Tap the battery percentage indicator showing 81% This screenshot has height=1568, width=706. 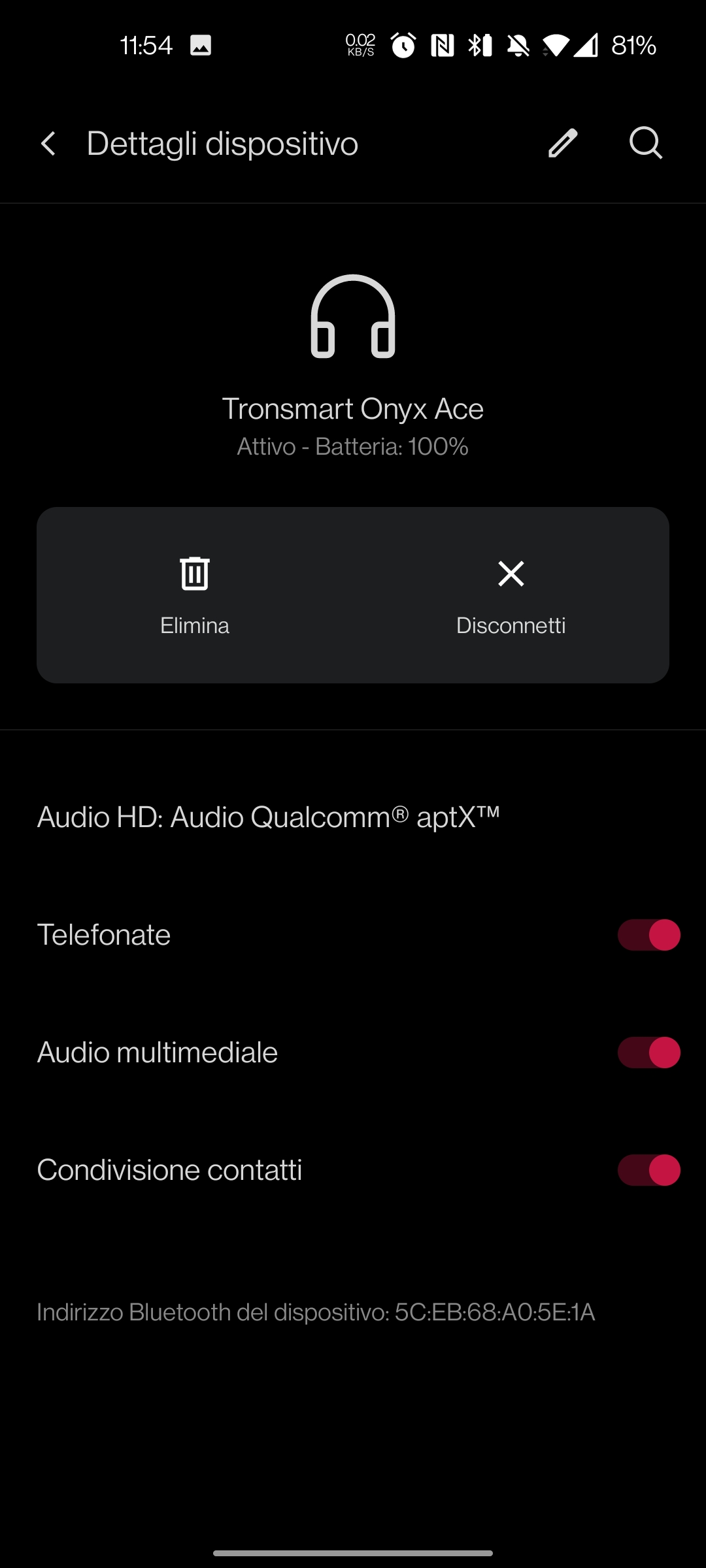coord(631,46)
